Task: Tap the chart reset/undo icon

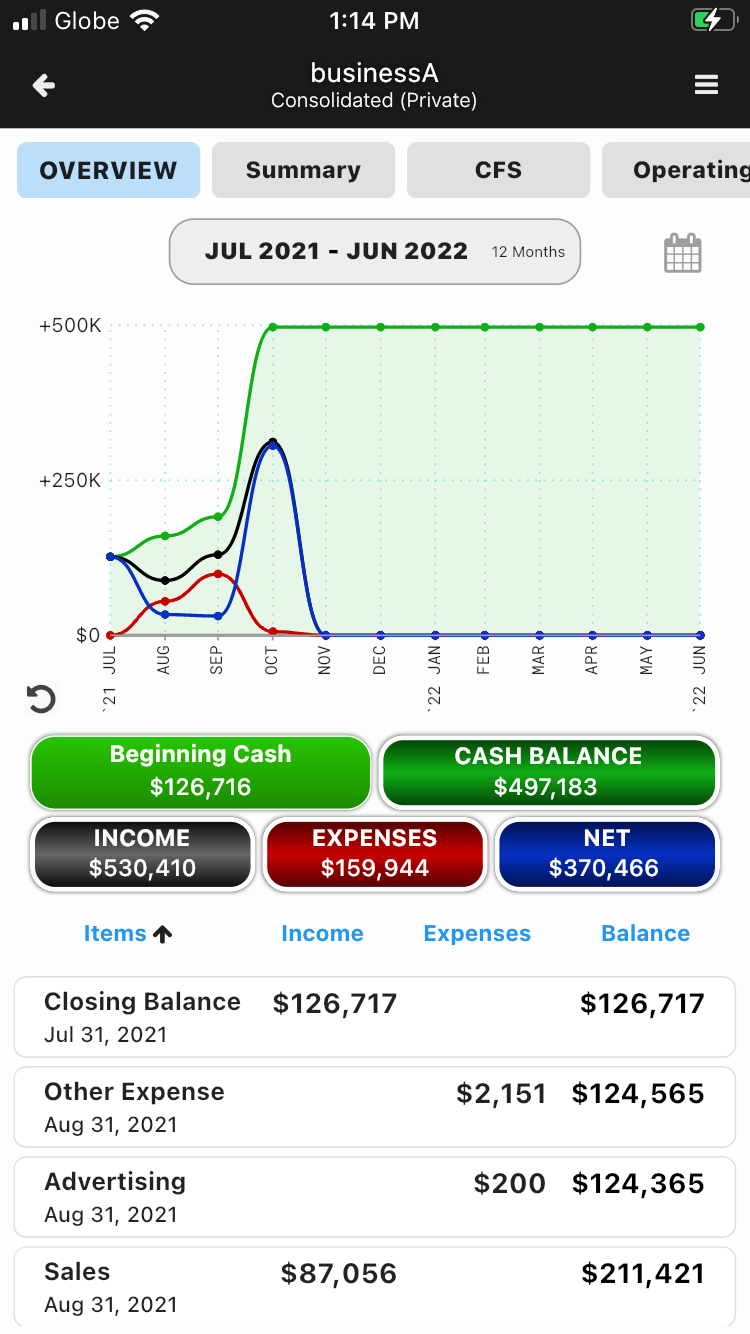Action: (x=40, y=698)
